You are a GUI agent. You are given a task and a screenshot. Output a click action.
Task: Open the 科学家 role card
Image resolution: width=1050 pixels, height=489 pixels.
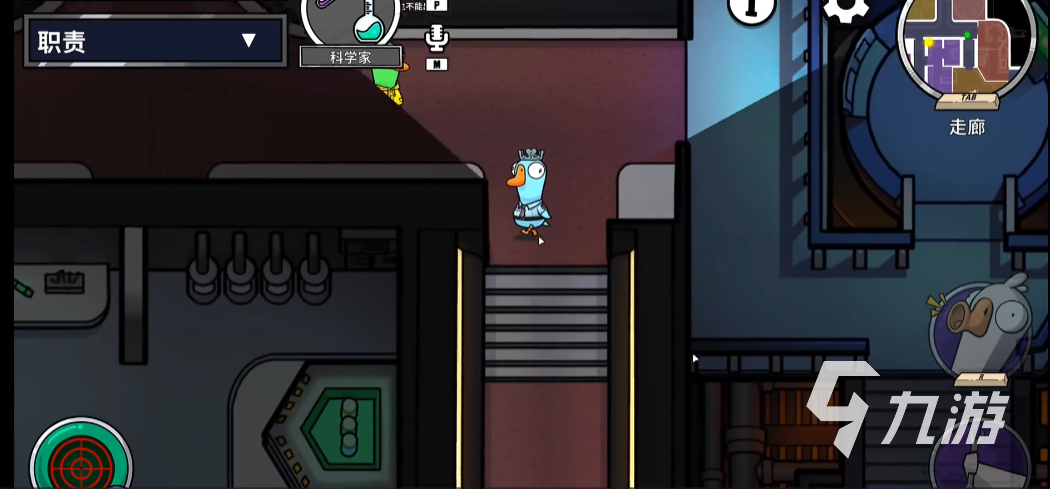pos(351,30)
